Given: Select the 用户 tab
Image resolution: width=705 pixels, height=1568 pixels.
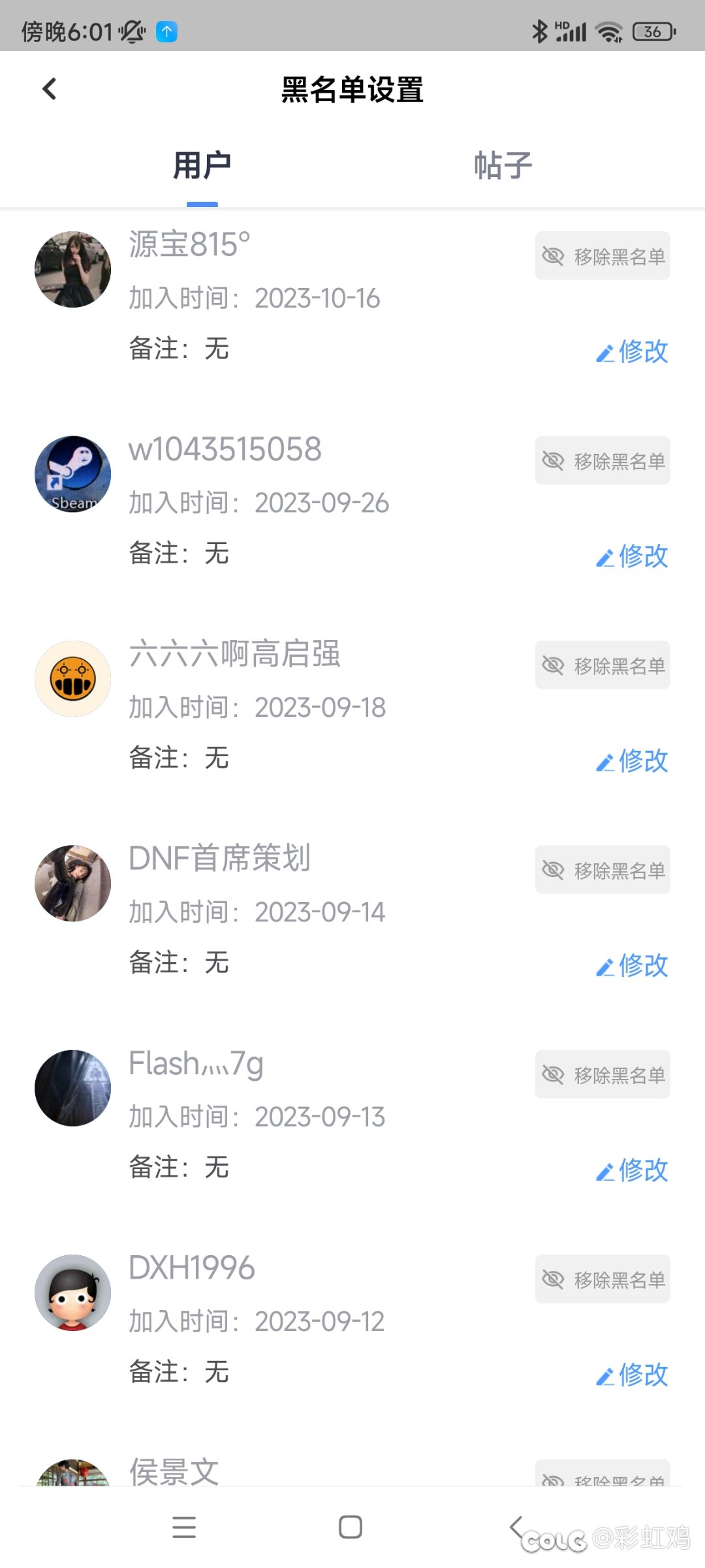Looking at the screenshot, I should pos(202,165).
